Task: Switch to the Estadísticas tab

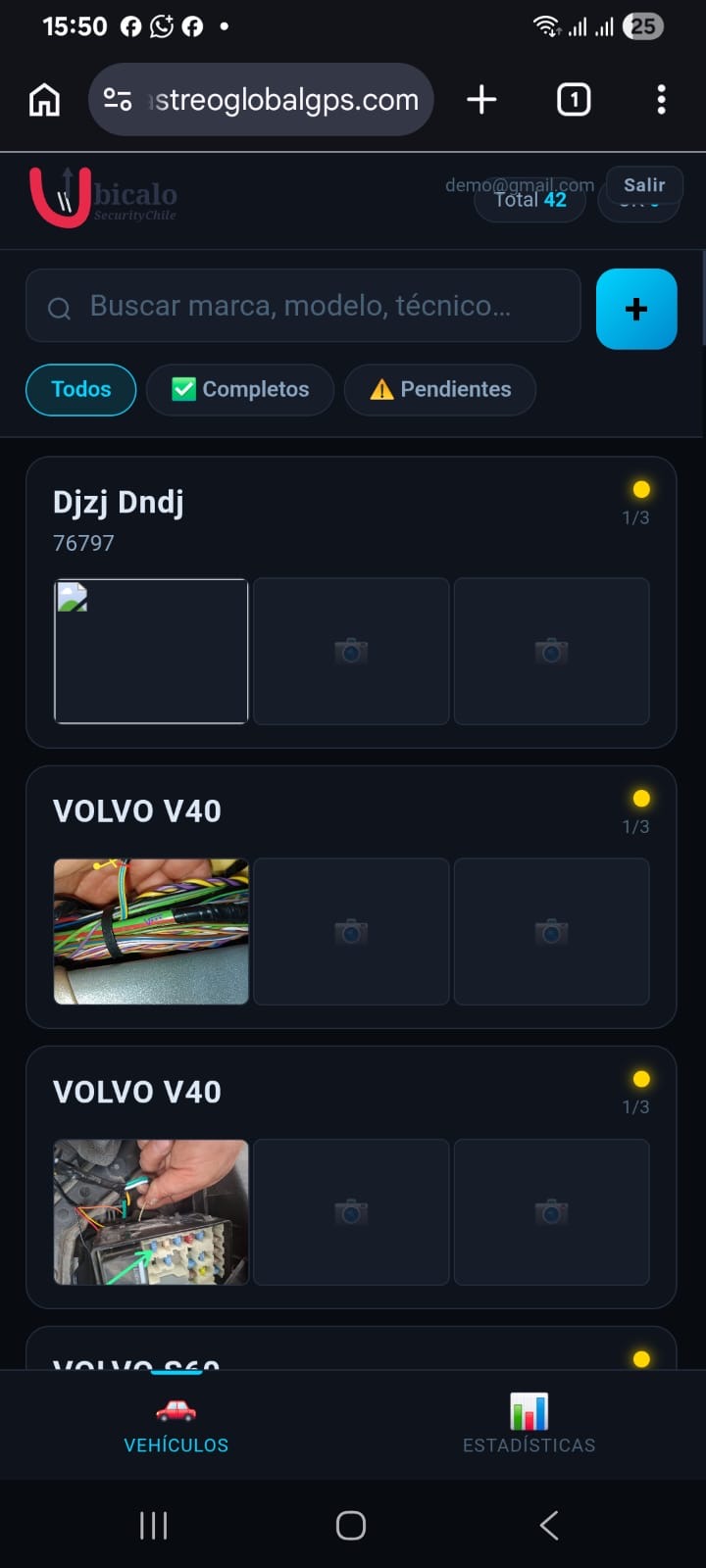Action: coord(529,1424)
